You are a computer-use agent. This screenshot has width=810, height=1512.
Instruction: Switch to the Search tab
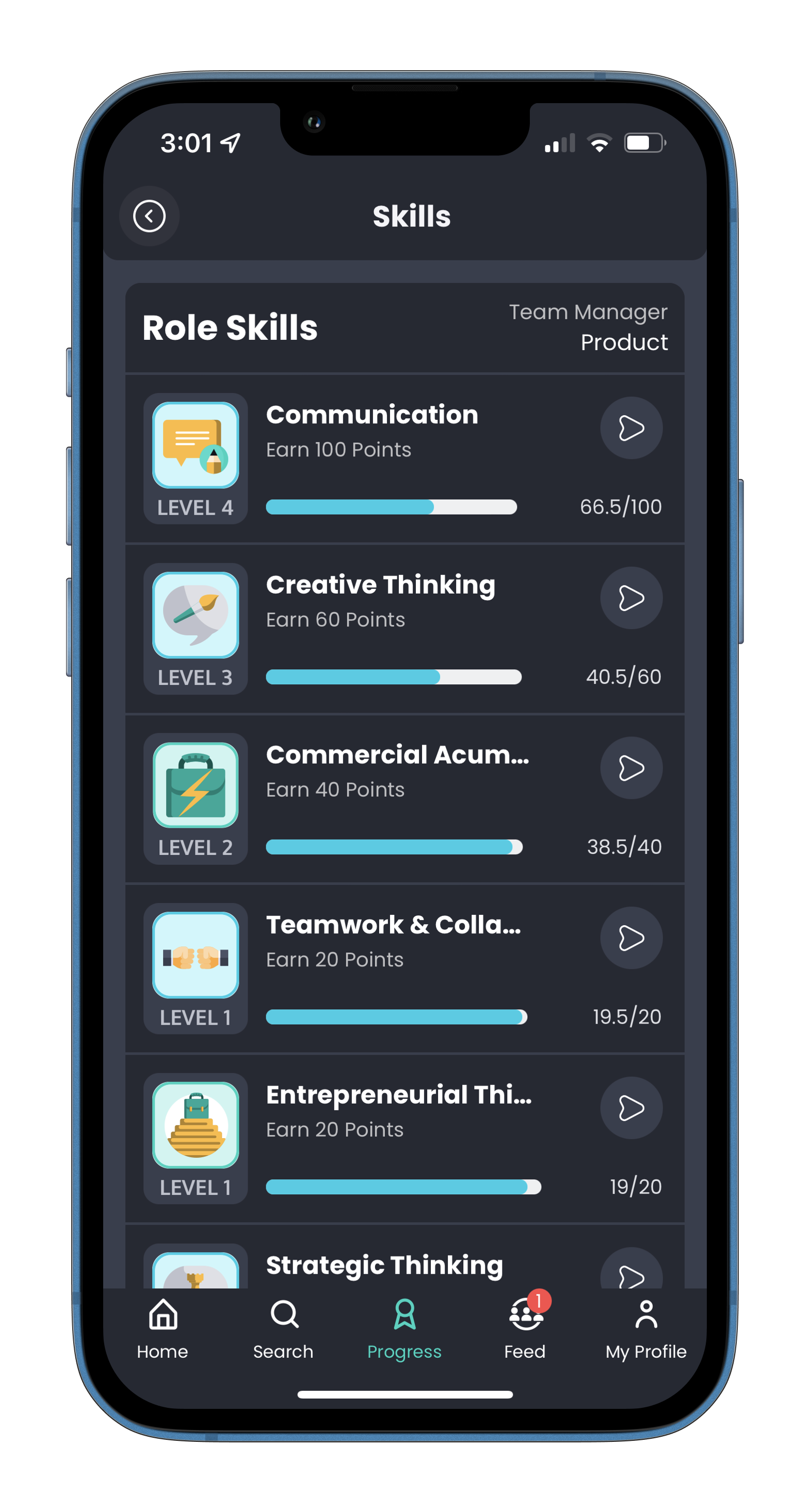pos(284,1329)
